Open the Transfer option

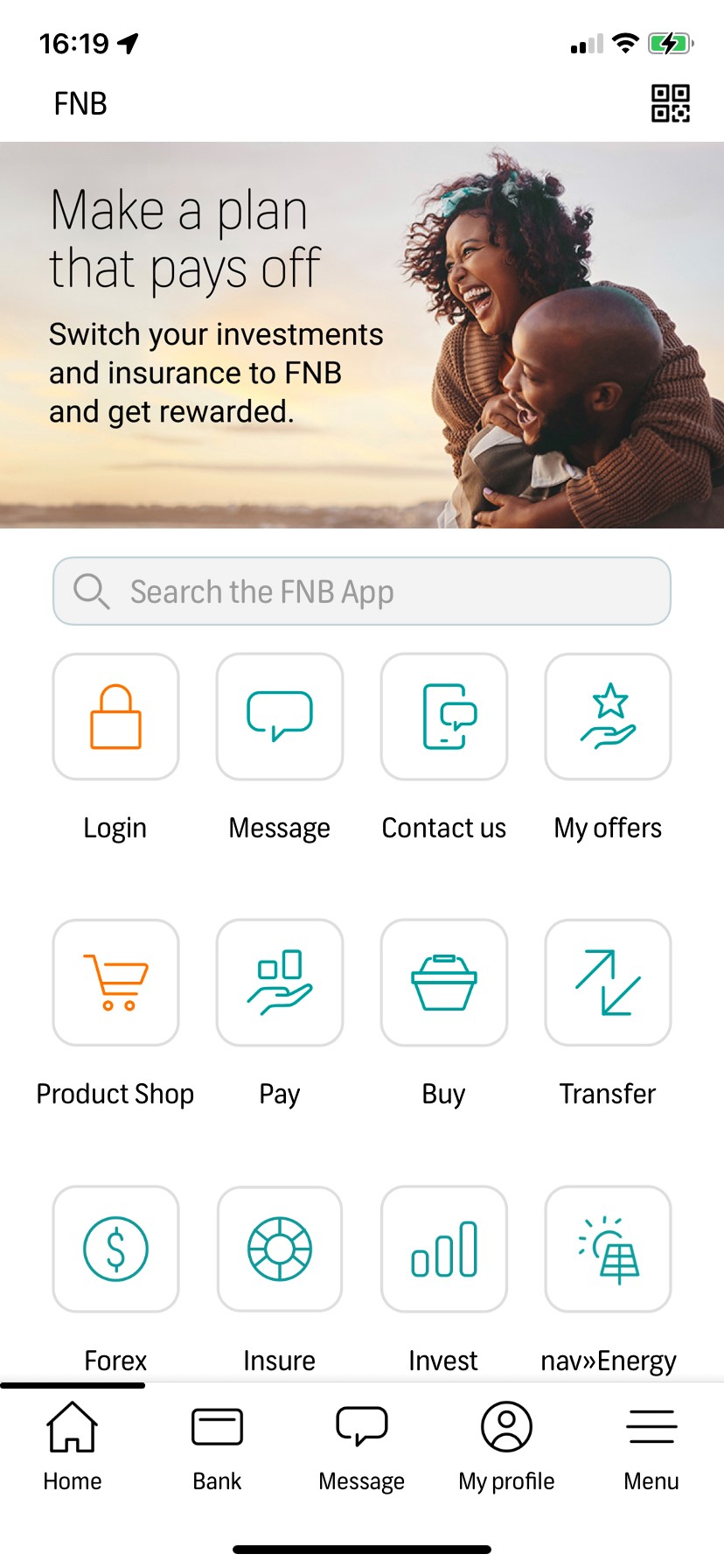coord(608,983)
